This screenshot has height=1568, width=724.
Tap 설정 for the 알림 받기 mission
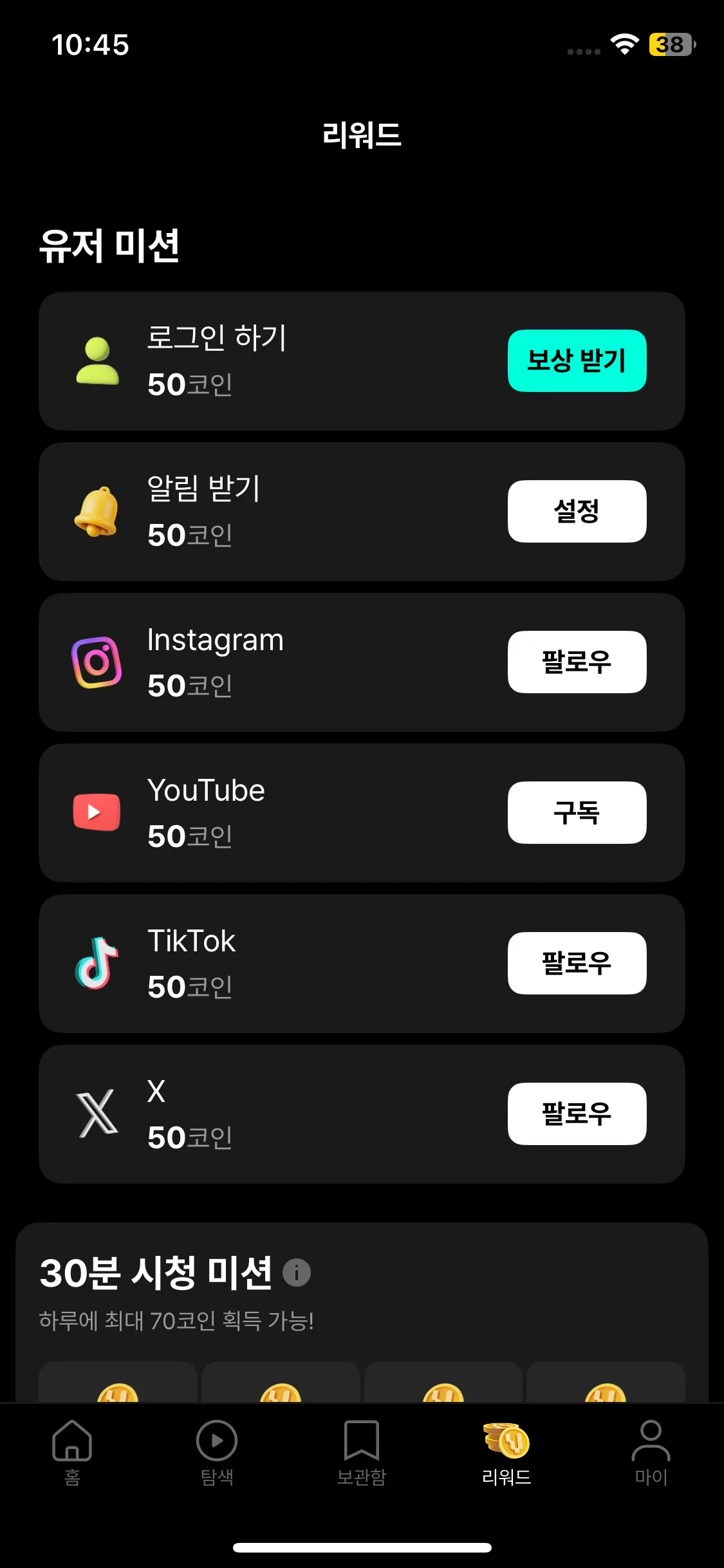click(x=577, y=511)
